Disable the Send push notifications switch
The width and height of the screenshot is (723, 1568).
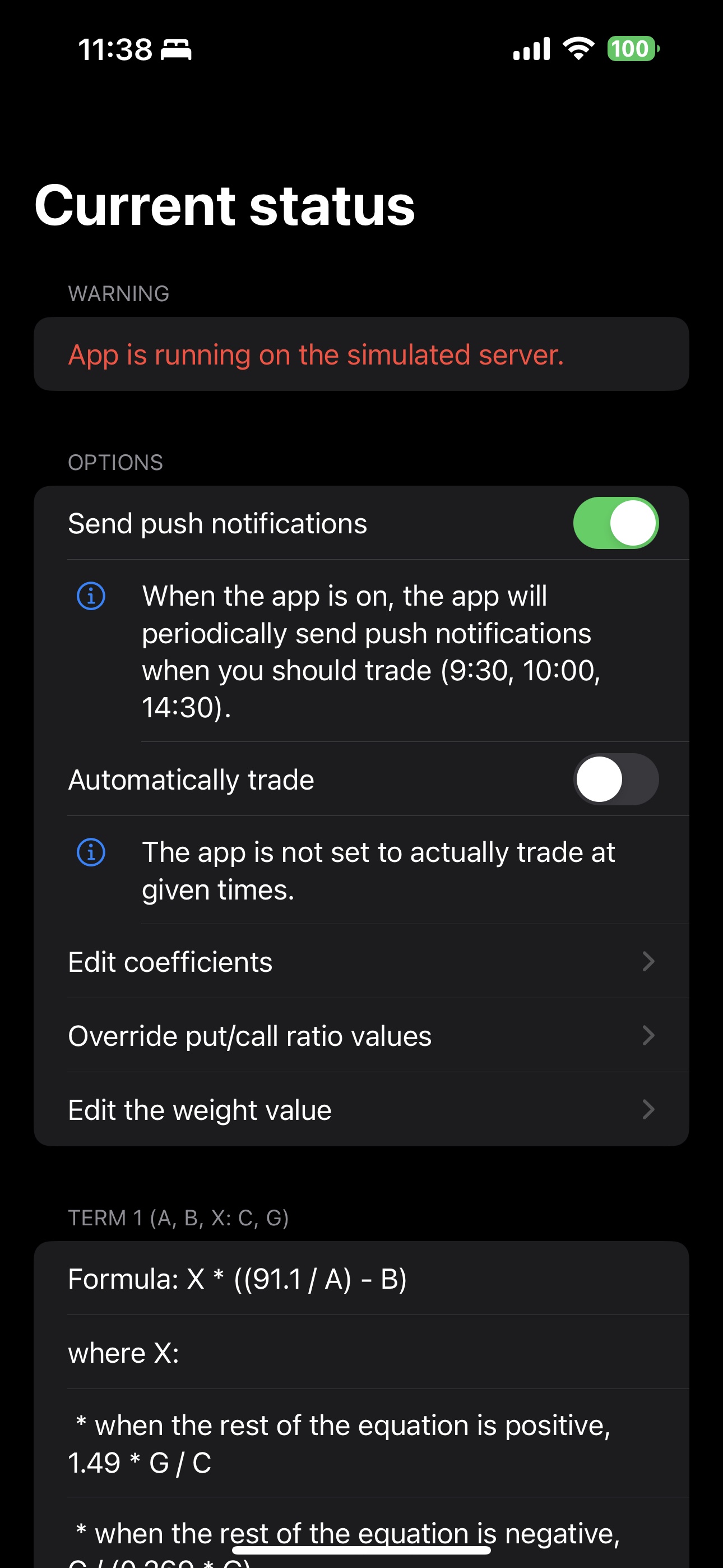[615, 523]
